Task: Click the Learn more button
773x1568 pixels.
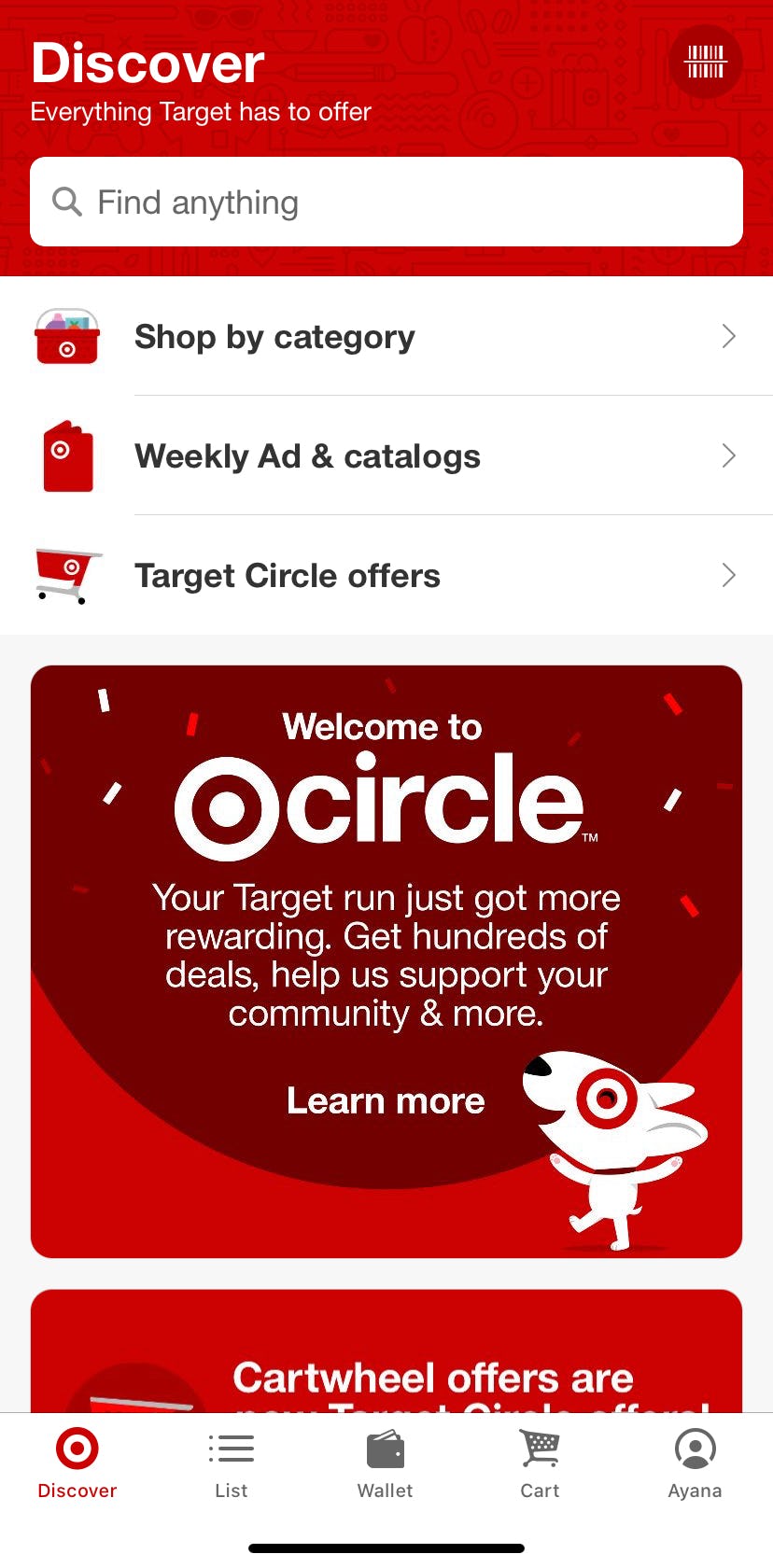Action: click(386, 1100)
